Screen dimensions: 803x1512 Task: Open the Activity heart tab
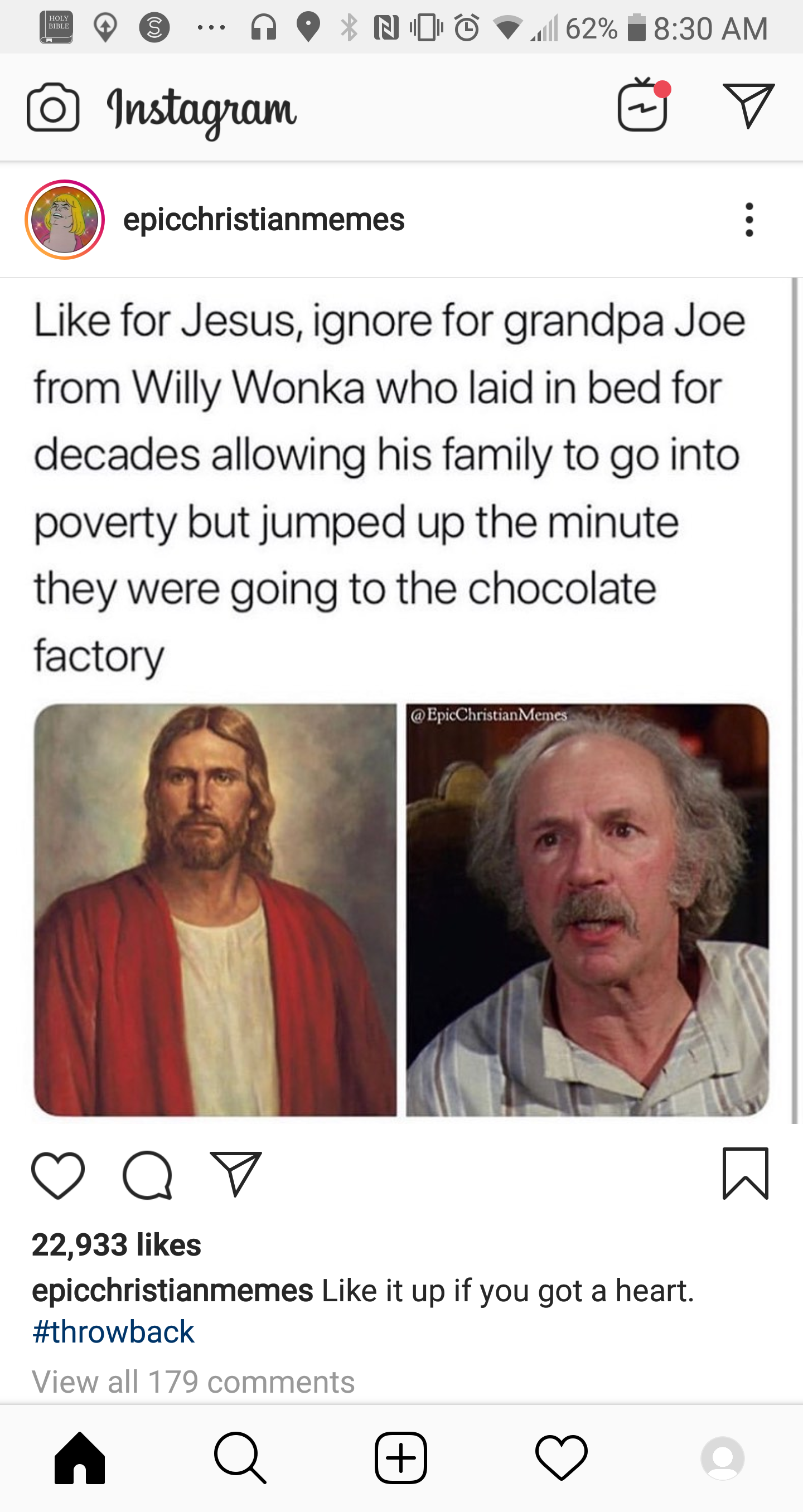(x=561, y=1458)
